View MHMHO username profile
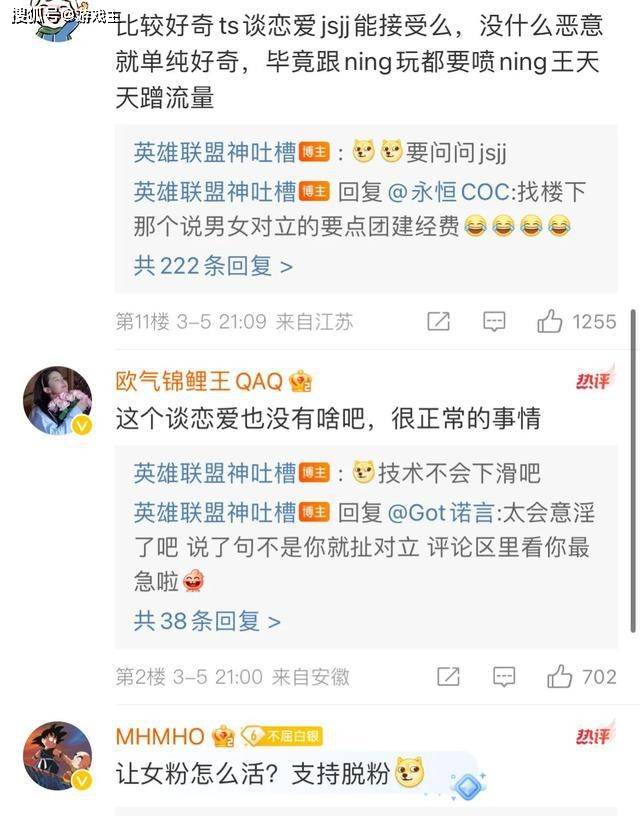 160,737
